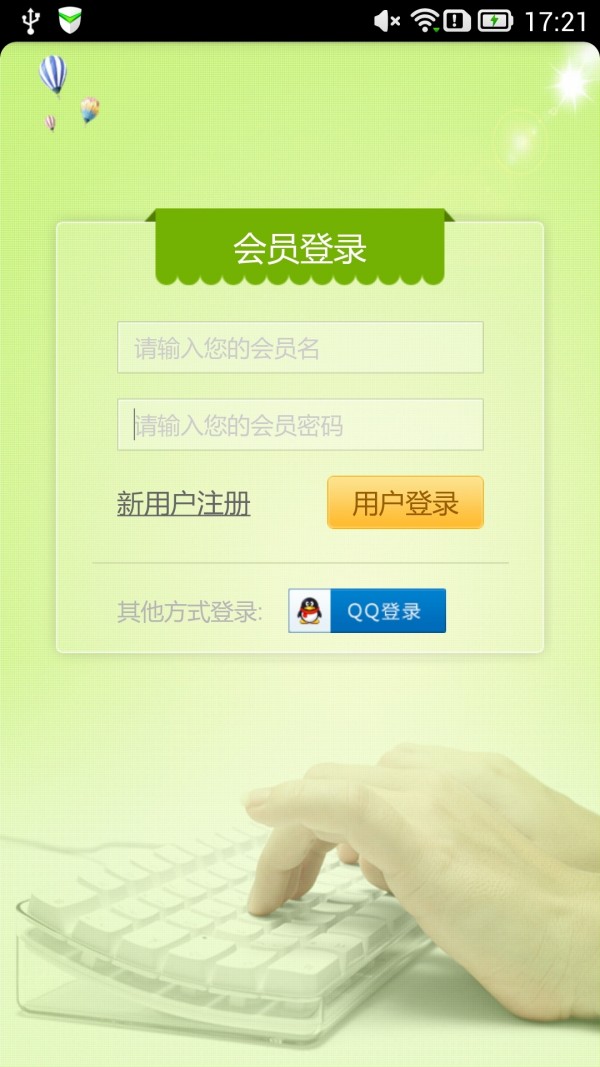Focus the member password field
This screenshot has width=600, height=1067.
[x=300, y=425]
